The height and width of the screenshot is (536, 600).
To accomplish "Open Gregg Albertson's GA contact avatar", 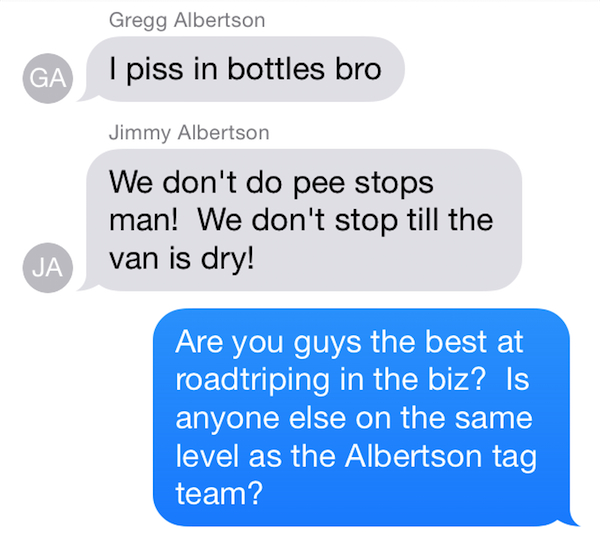I will click(x=46, y=80).
